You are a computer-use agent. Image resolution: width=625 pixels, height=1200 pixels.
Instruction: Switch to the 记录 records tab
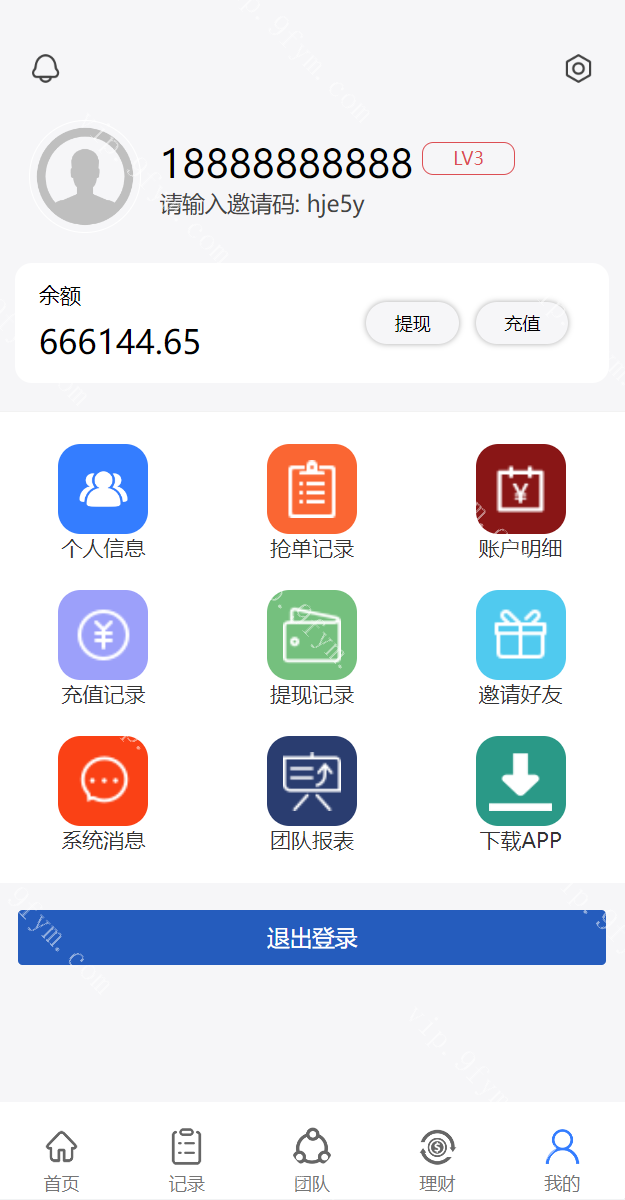click(187, 1158)
